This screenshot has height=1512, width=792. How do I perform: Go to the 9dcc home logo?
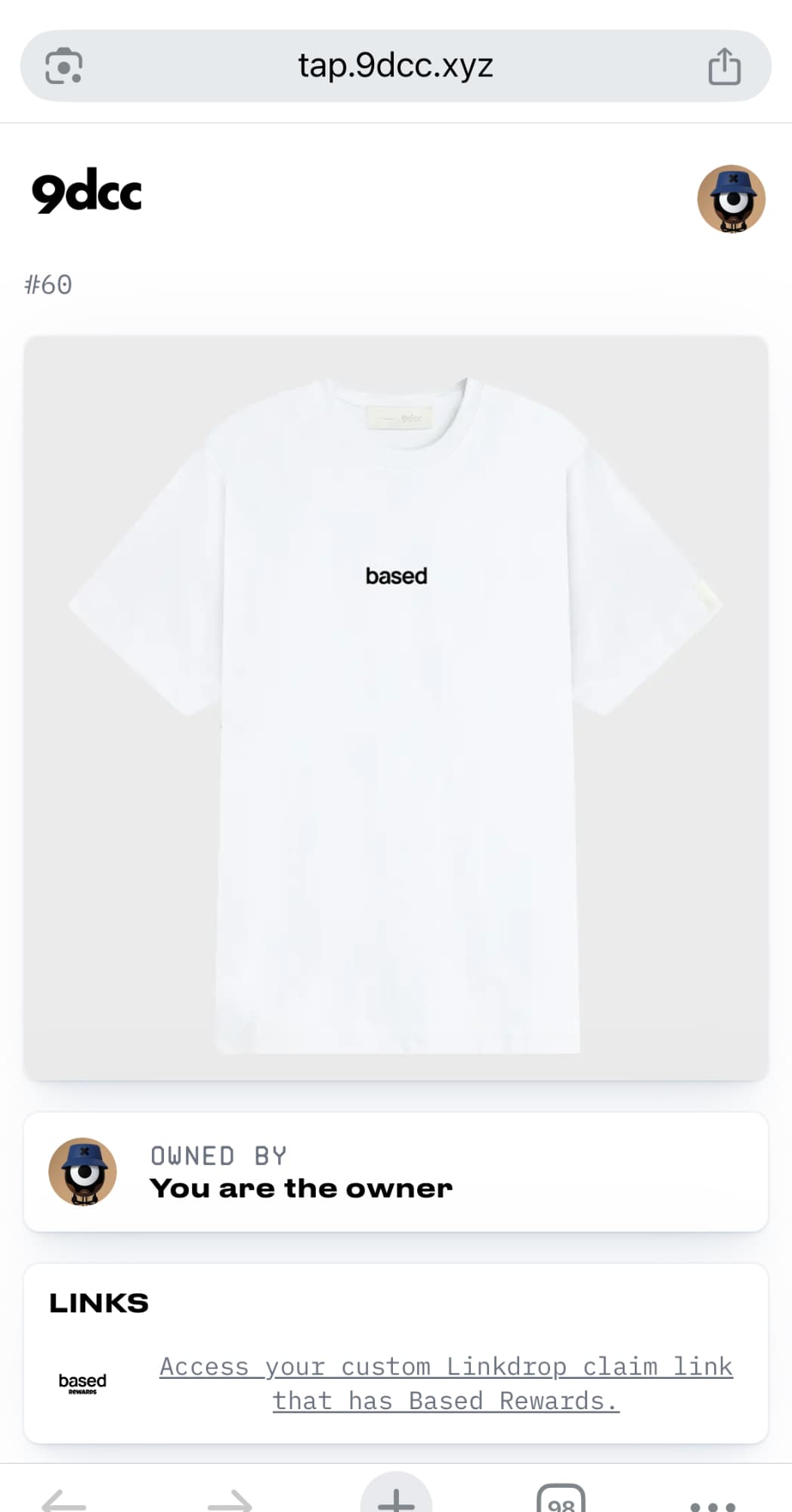(x=86, y=192)
